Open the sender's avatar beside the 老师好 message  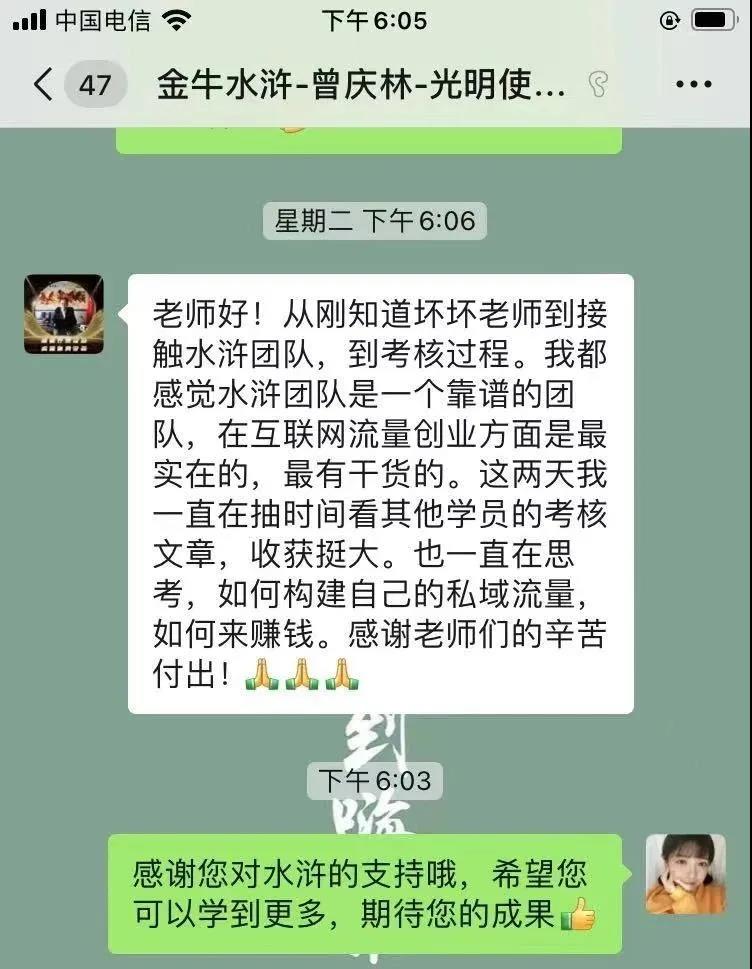(64, 314)
